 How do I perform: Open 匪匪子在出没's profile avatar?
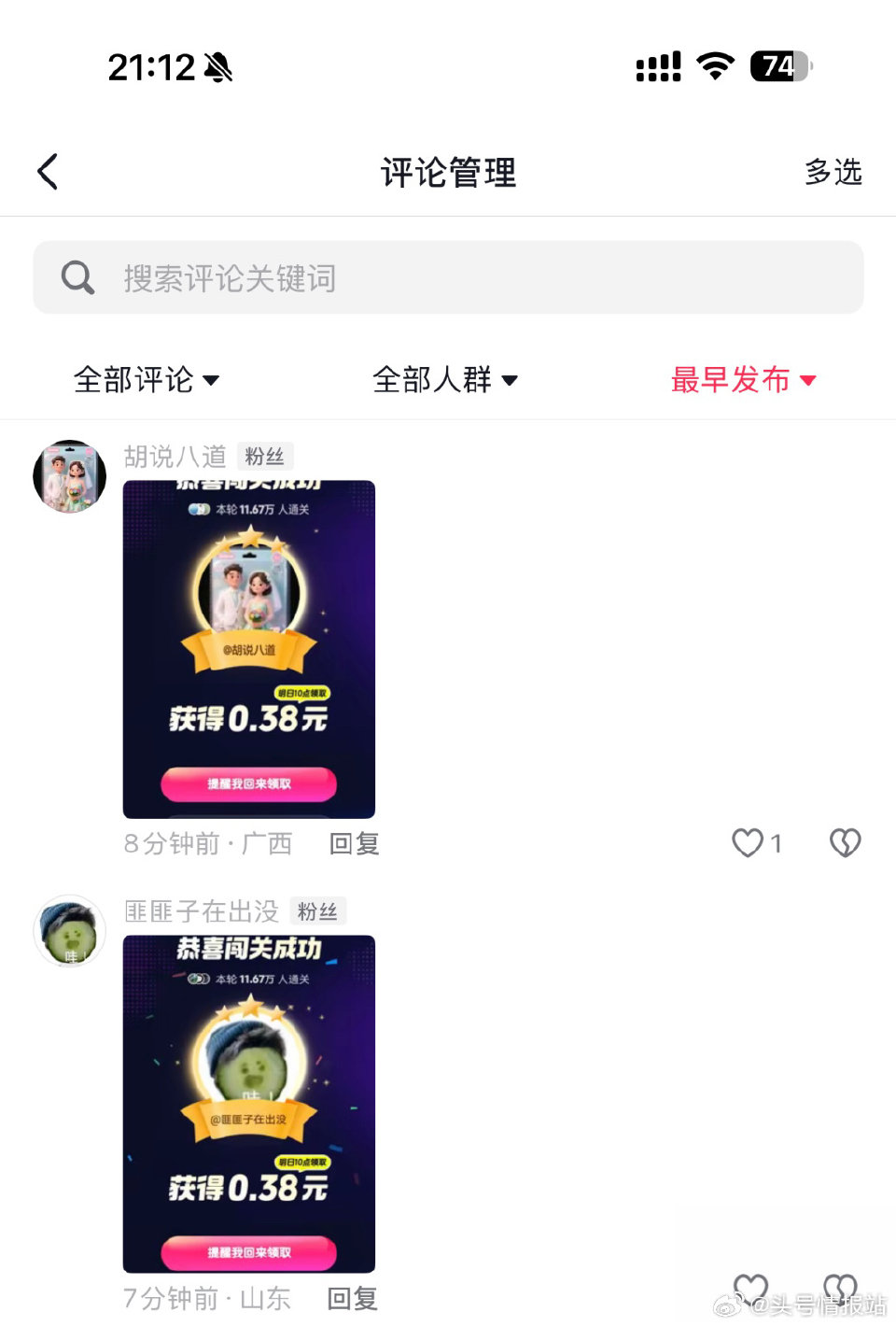coord(69,931)
